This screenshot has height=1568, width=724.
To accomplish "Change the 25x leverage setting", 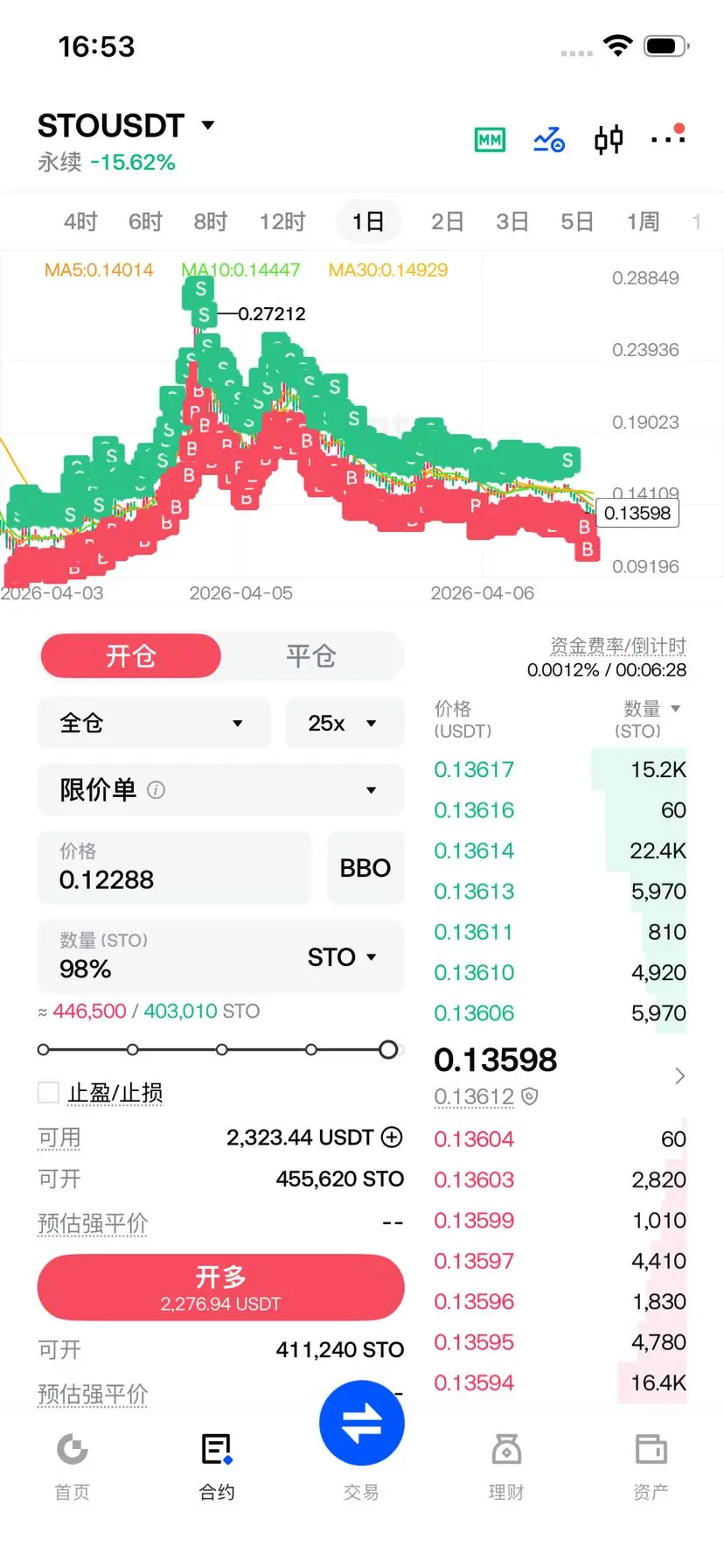I will (345, 723).
